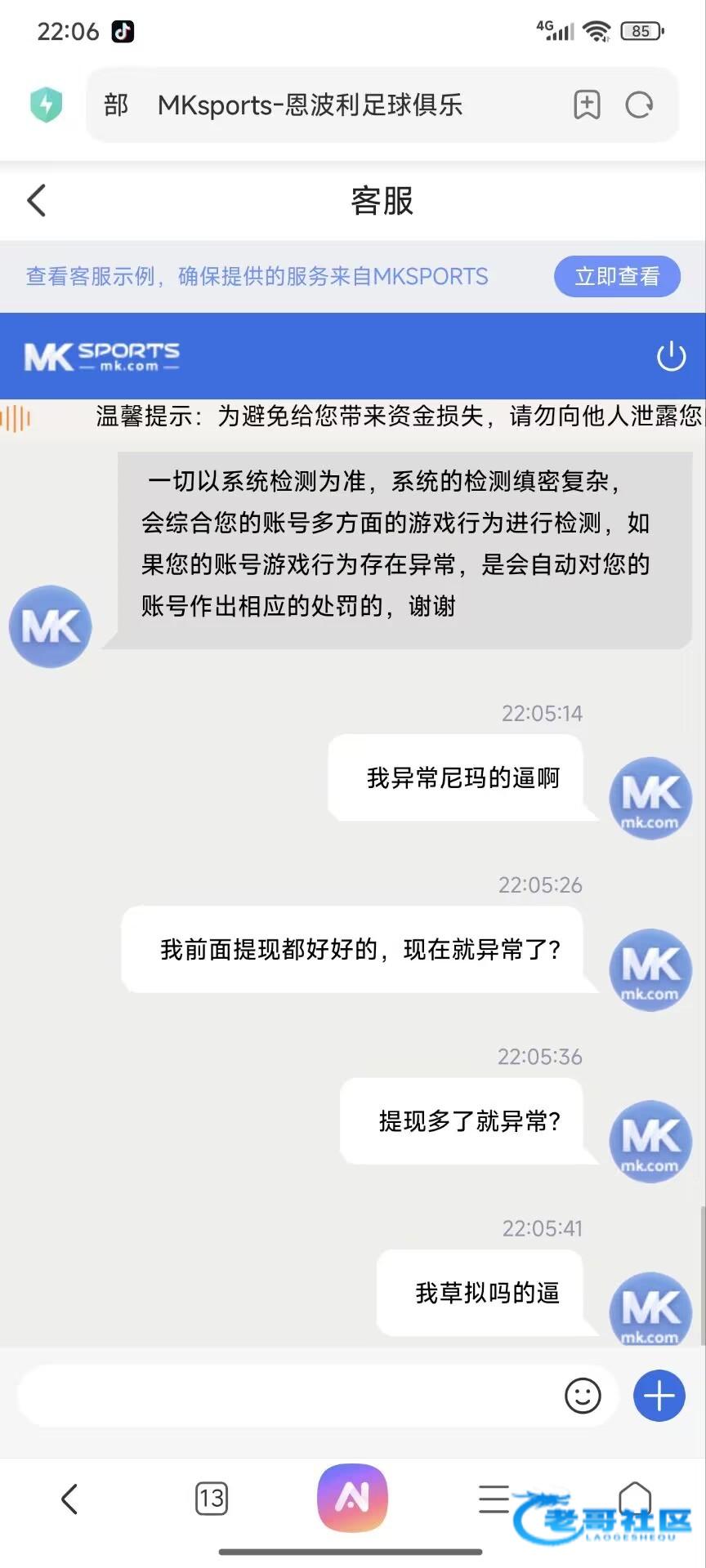706x1568 pixels.
Task: Open the browser shield security icon
Action: point(47,105)
